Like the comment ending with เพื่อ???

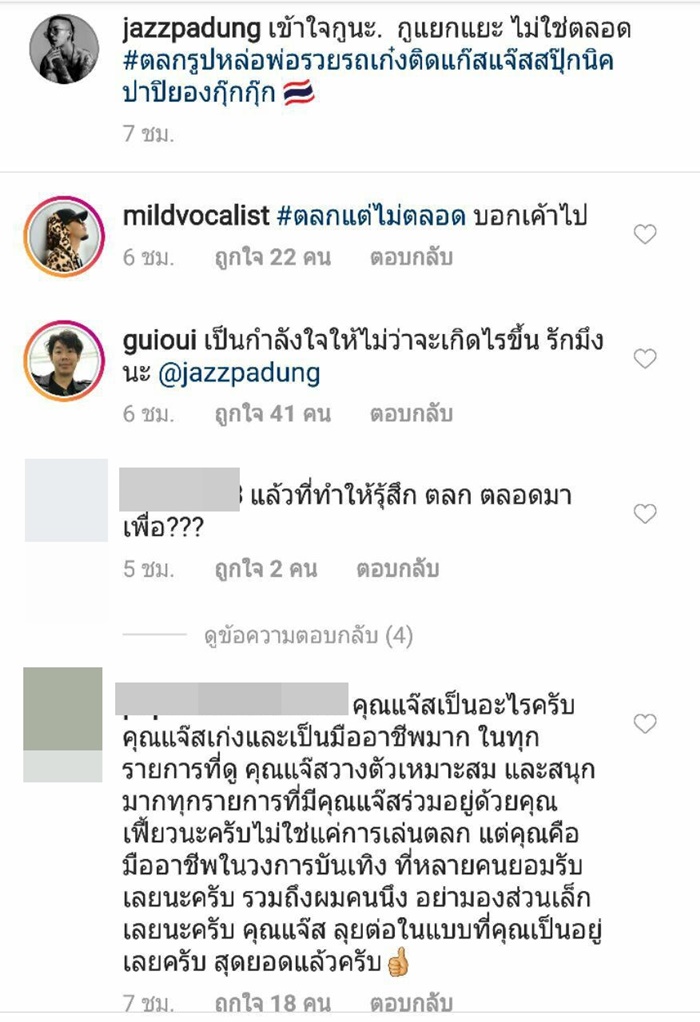[x=646, y=514]
